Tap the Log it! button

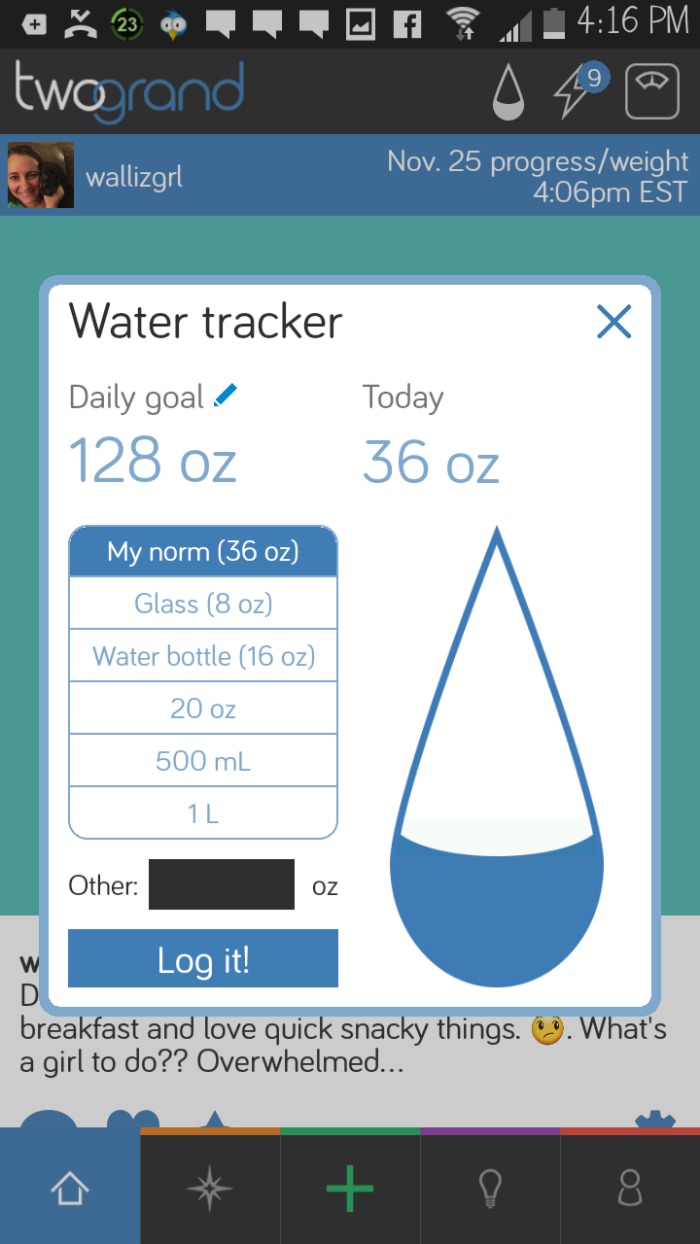click(x=203, y=958)
